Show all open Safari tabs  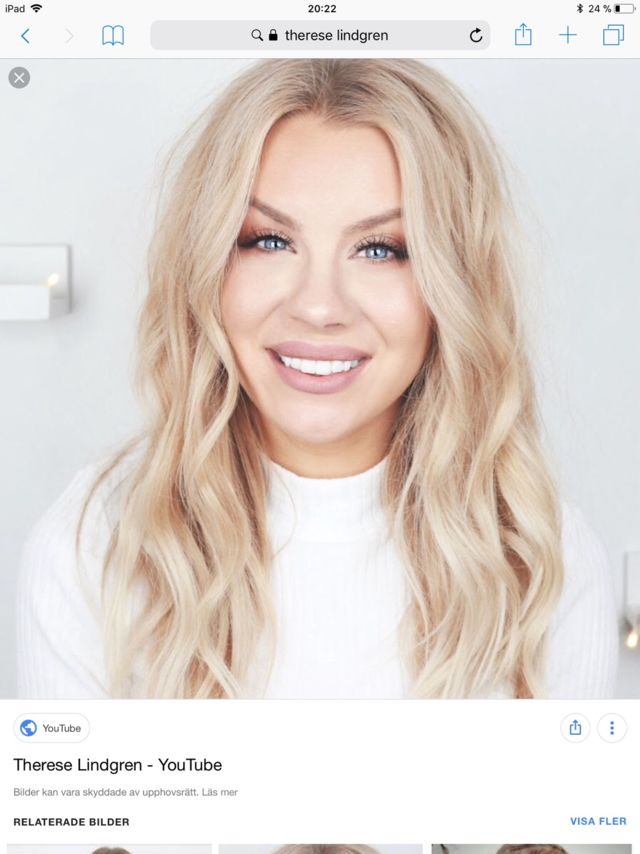613,35
